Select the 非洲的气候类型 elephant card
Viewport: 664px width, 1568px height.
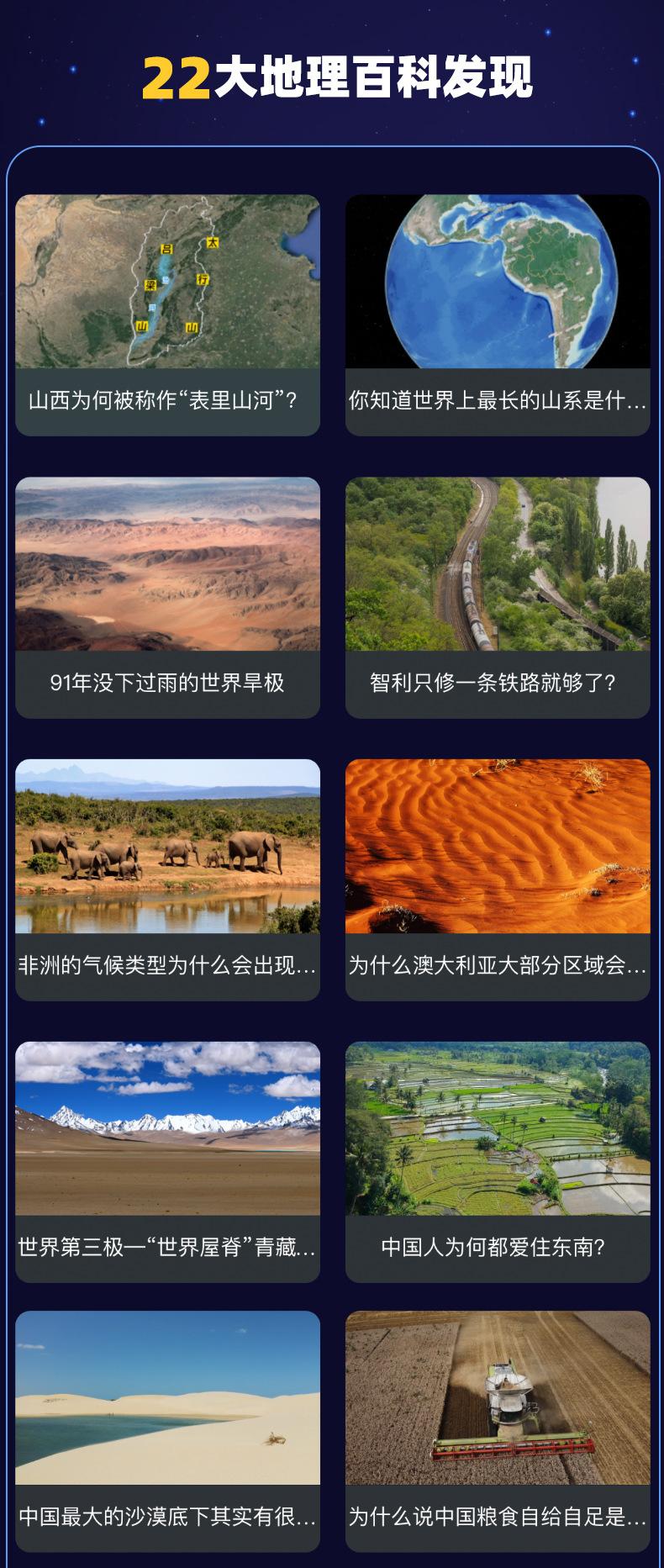click(x=167, y=879)
